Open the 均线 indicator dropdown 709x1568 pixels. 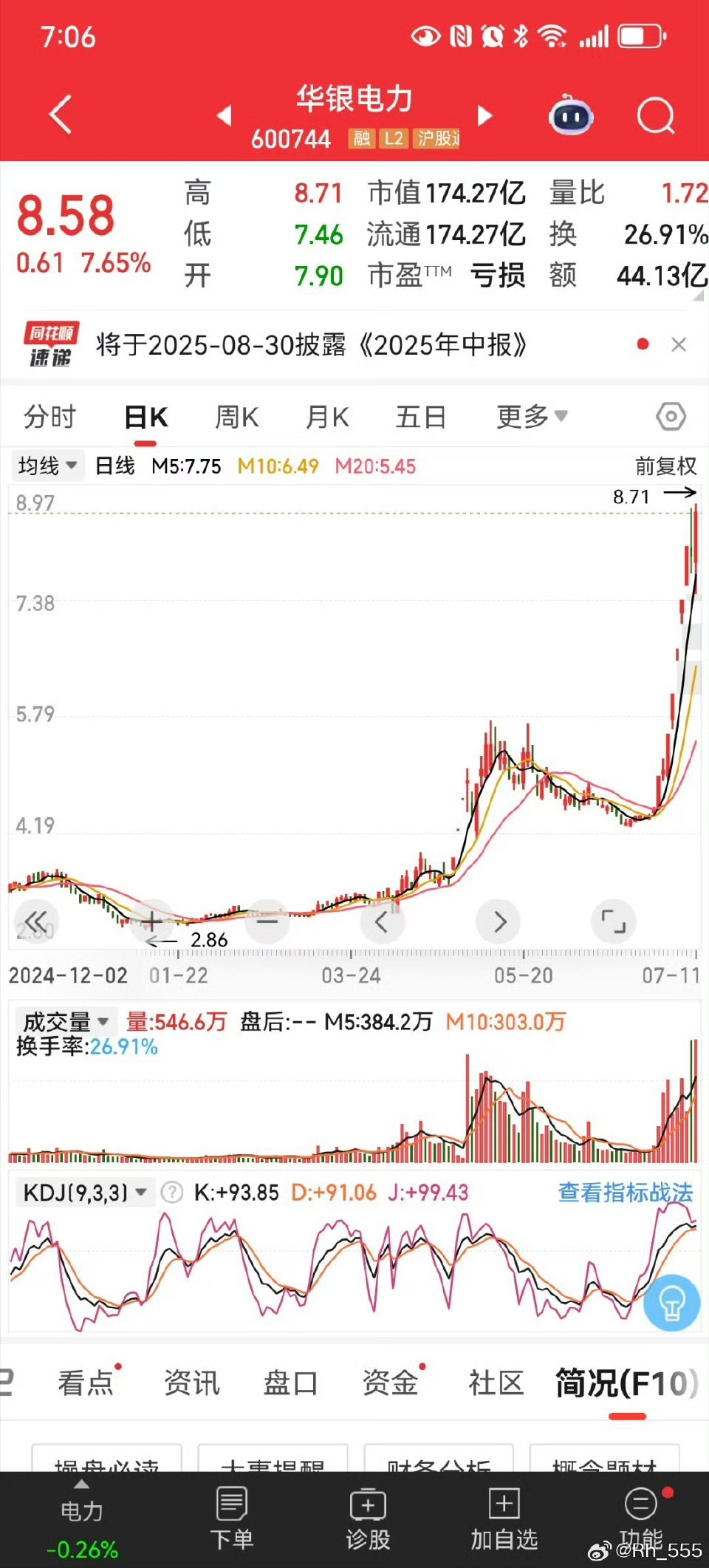click(47, 466)
